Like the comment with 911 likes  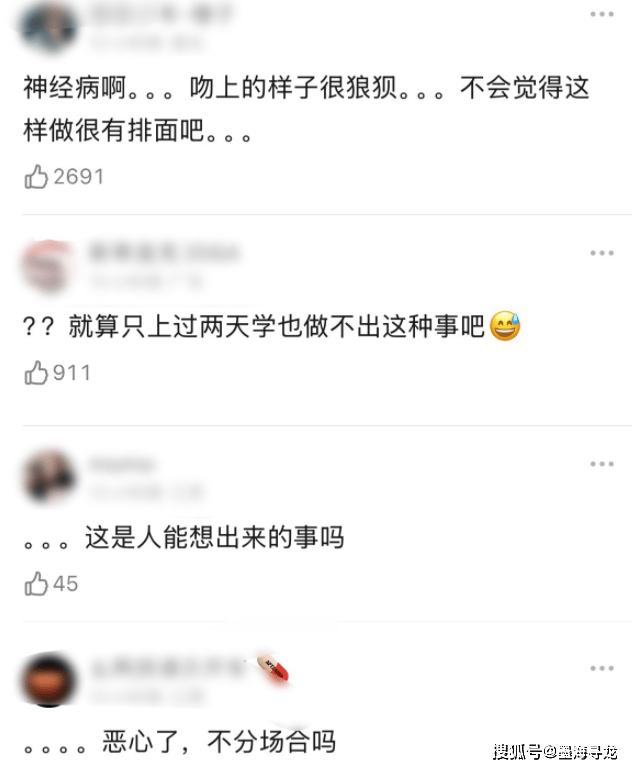pyautogui.click(x=37, y=374)
